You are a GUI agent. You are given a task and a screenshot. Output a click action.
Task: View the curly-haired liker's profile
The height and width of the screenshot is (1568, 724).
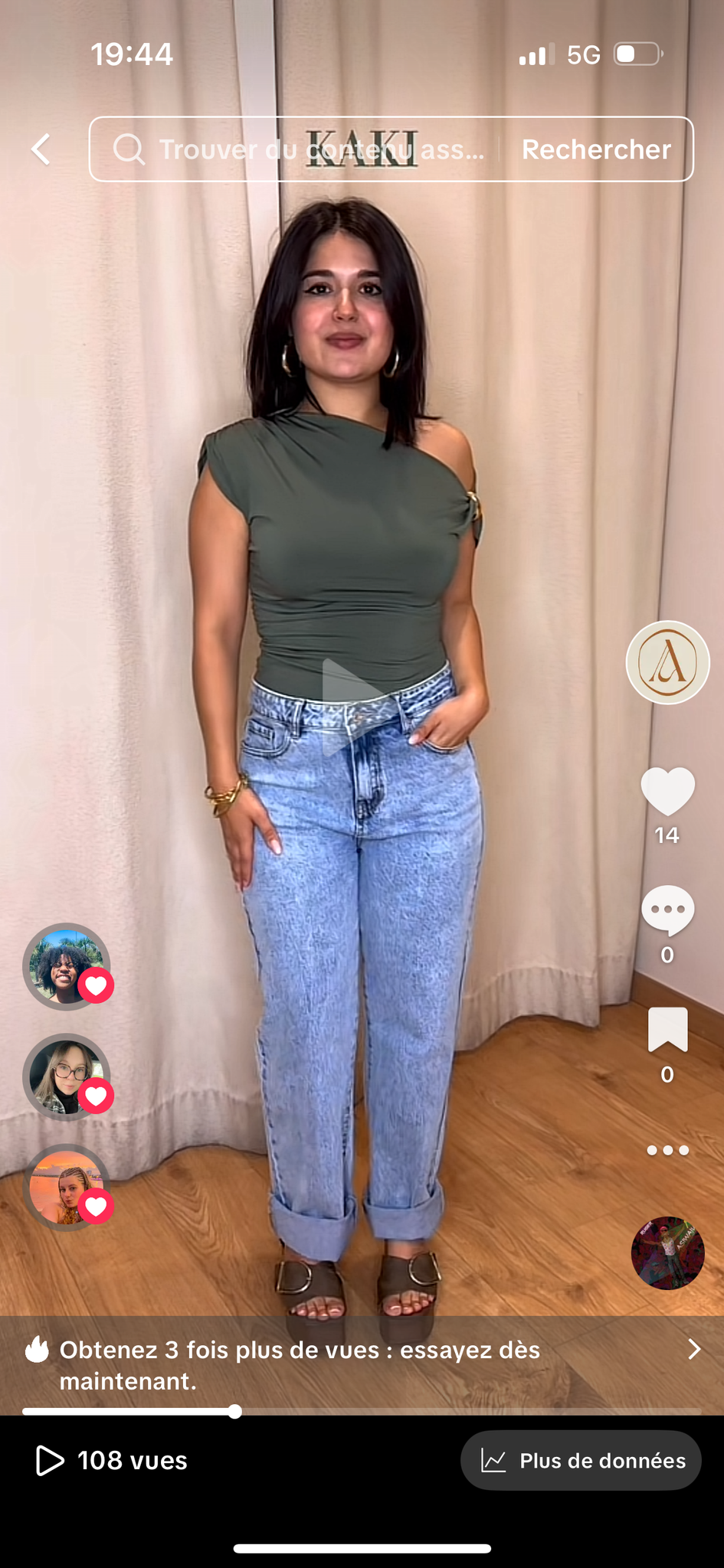(x=67, y=966)
